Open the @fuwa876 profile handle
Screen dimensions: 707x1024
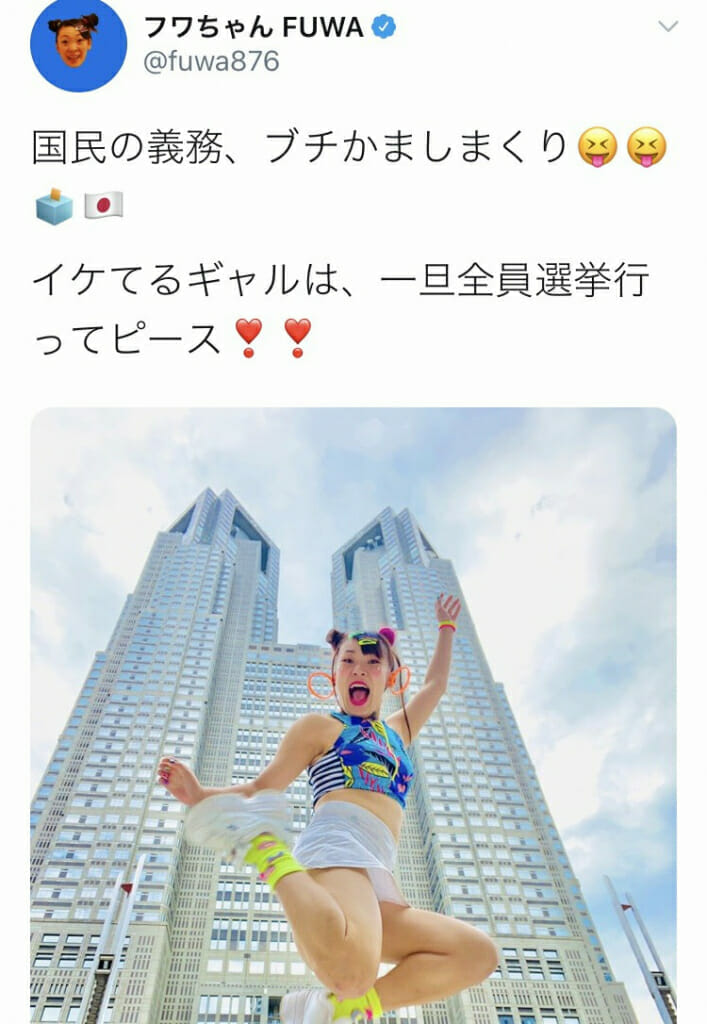coord(211,62)
